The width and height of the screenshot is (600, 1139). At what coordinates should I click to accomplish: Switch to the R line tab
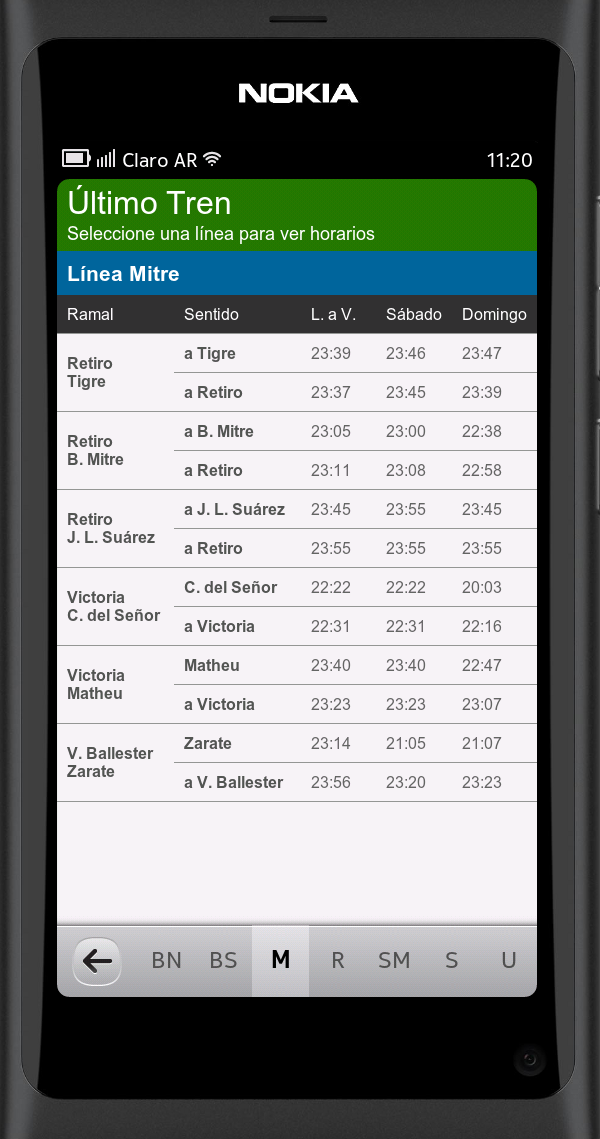pos(337,960)
